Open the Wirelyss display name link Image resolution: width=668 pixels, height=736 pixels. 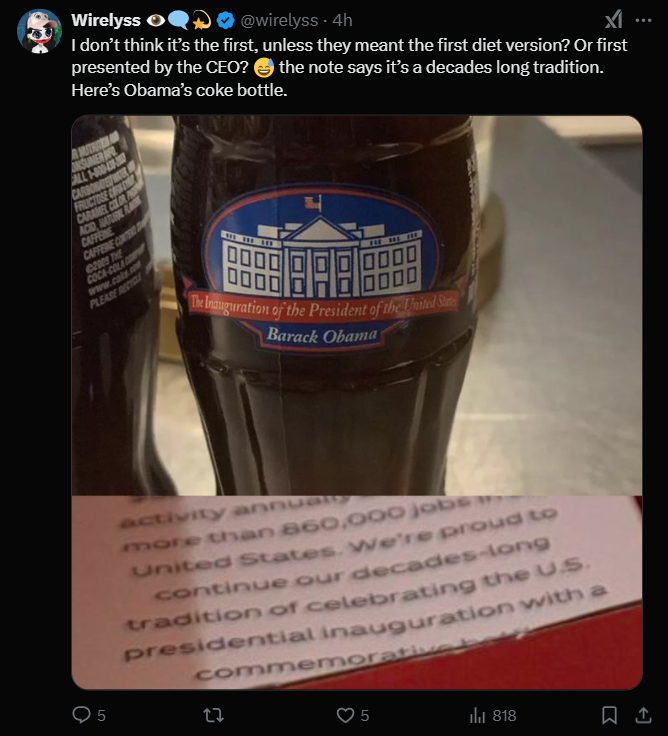(105, 20)
